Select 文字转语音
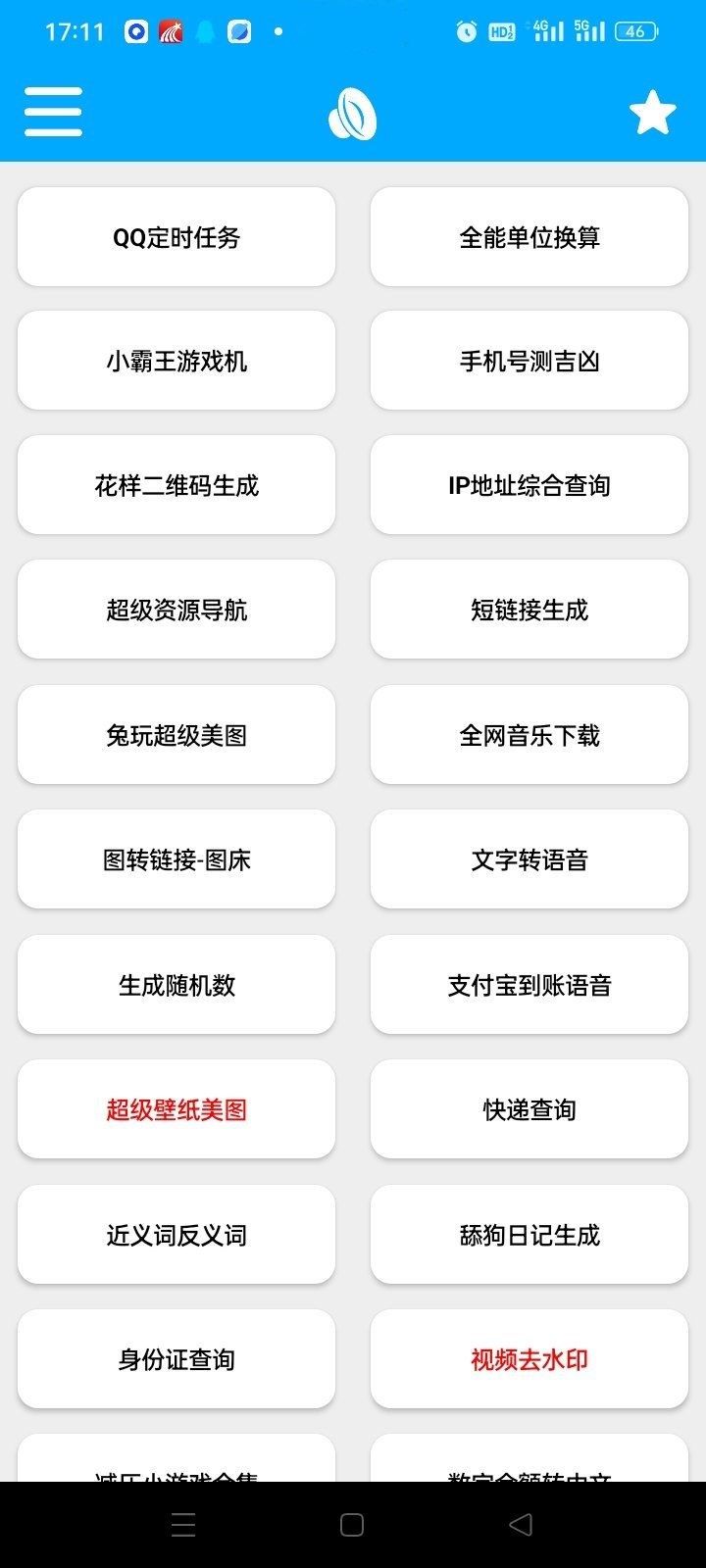 pos(529,860)
